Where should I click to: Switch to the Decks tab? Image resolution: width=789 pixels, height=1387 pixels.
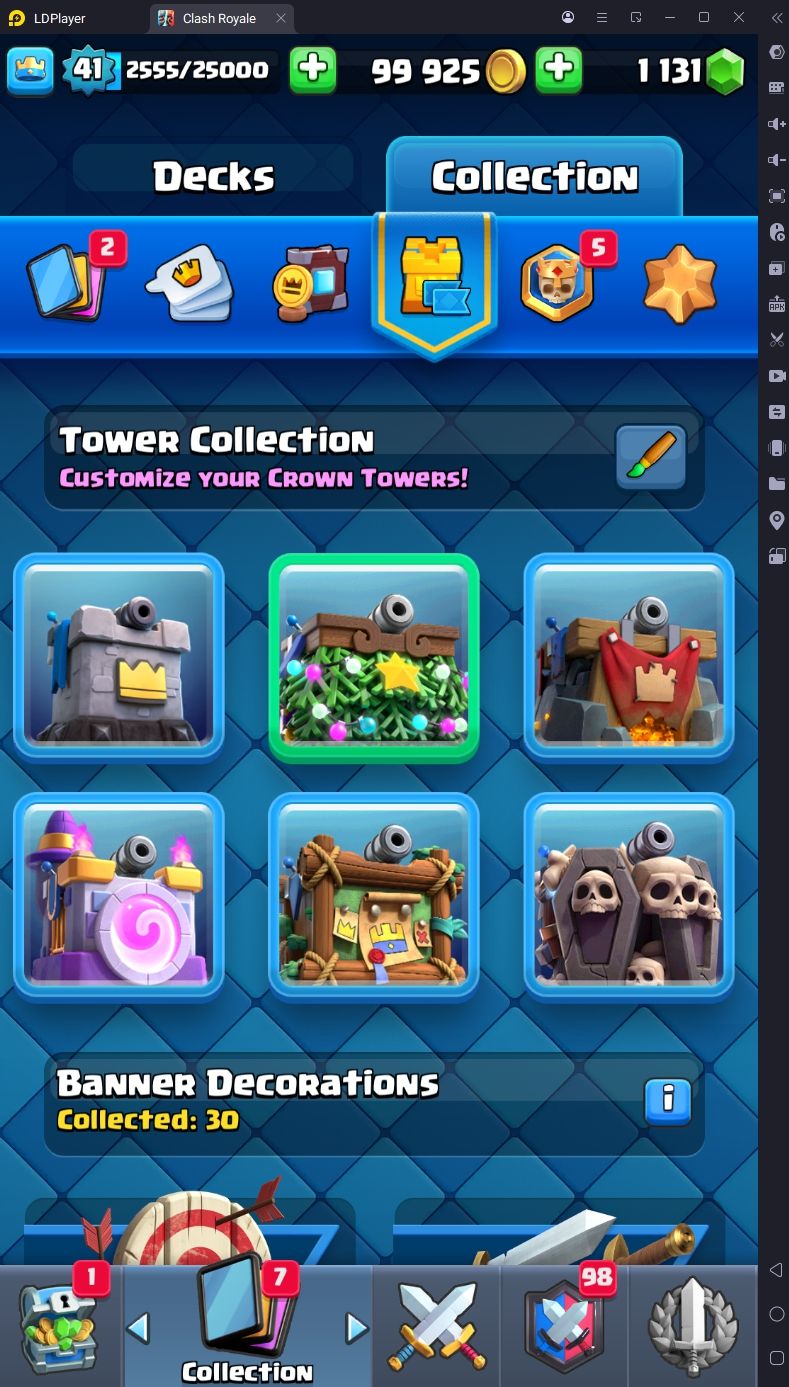coord(213,177)
